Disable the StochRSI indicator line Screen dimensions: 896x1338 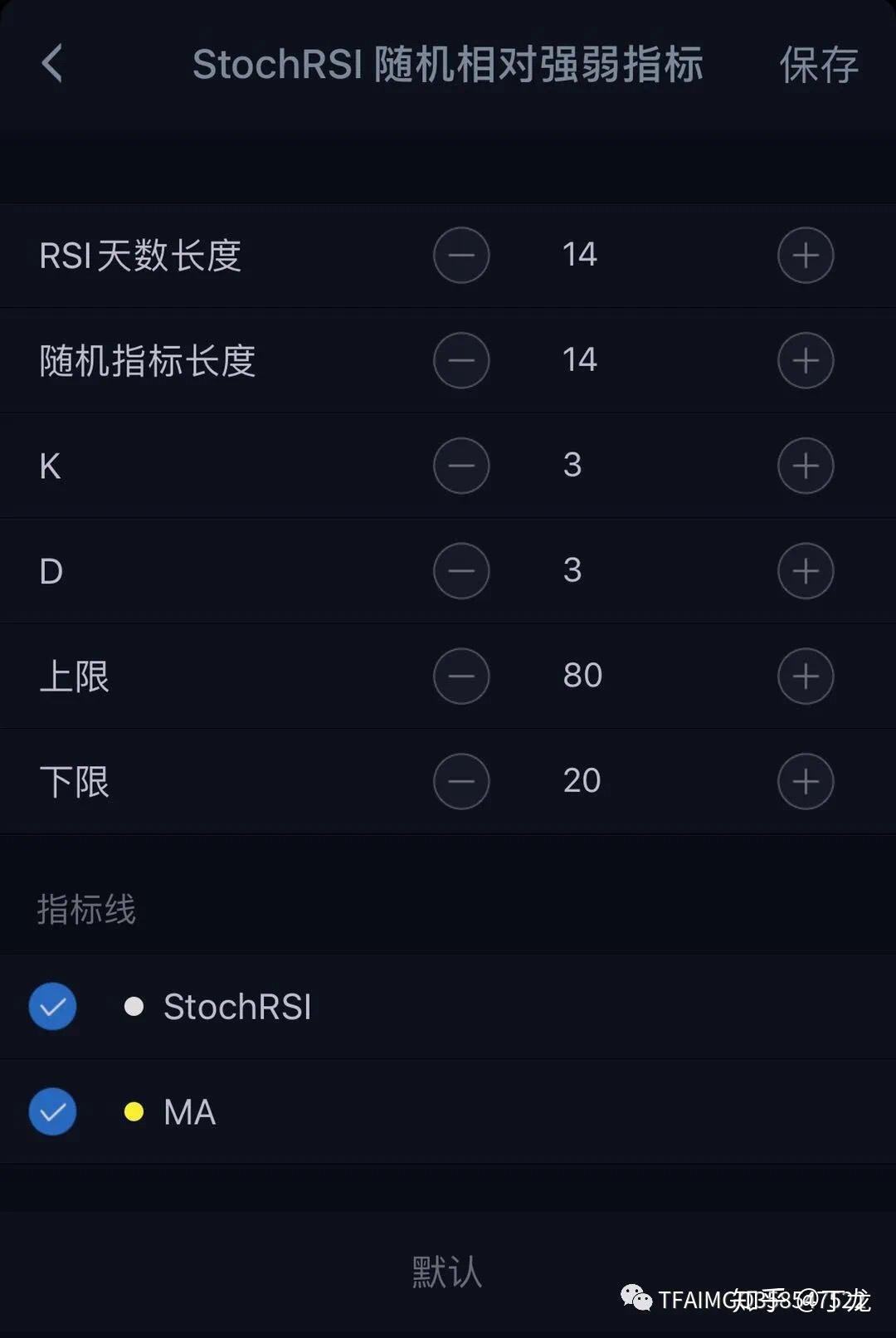(x=52, y=1007)
